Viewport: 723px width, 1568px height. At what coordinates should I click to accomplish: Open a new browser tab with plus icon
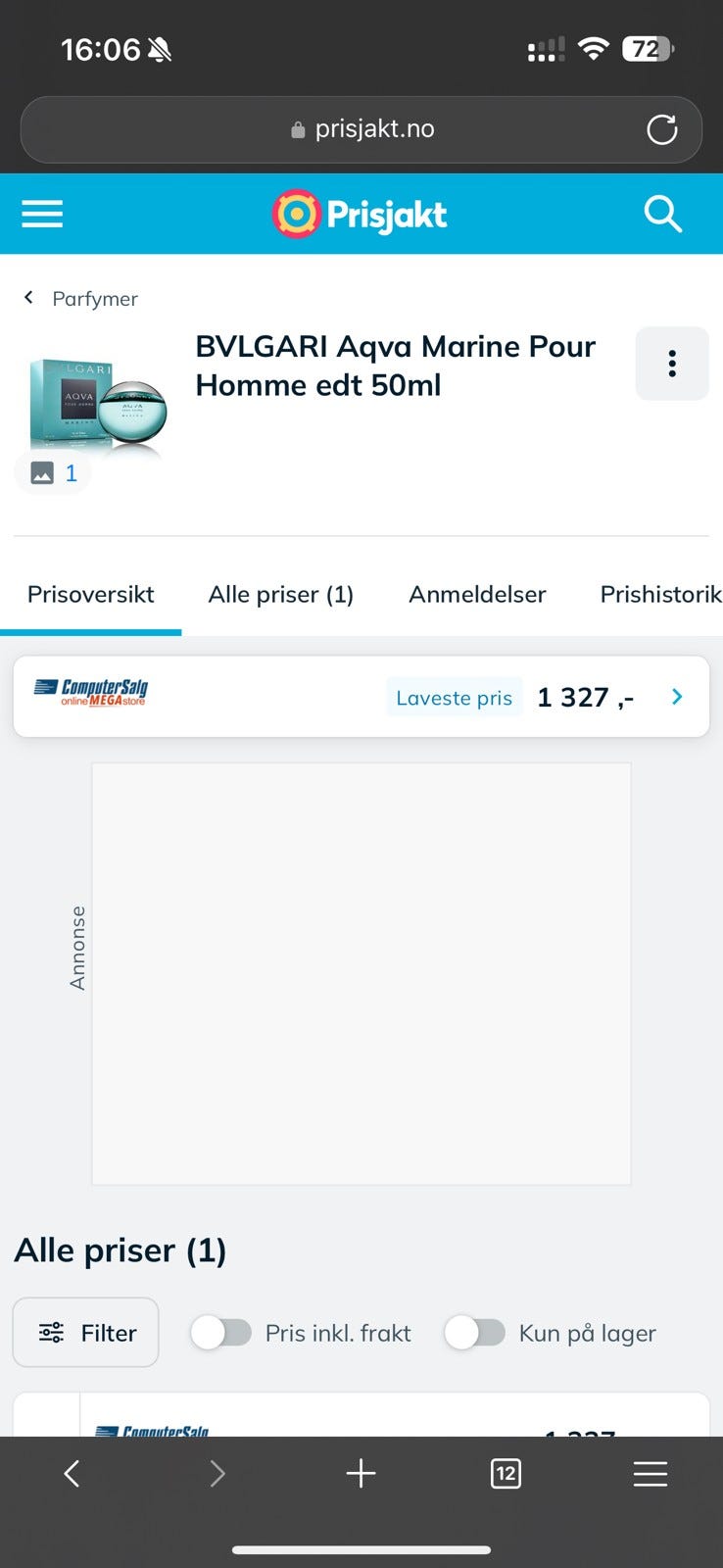click(x=361, y=1472)
